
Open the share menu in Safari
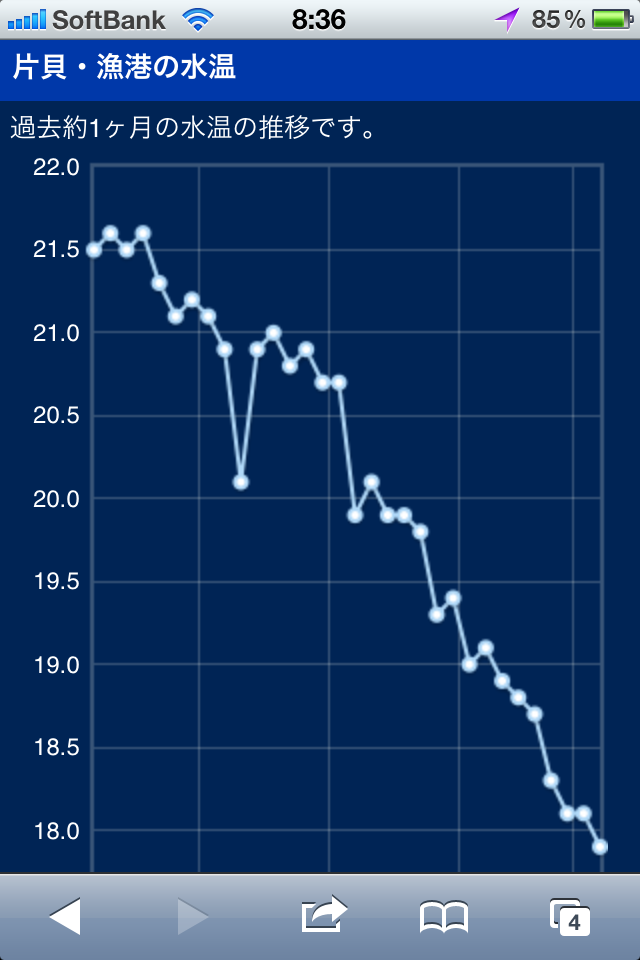point(322,915)
